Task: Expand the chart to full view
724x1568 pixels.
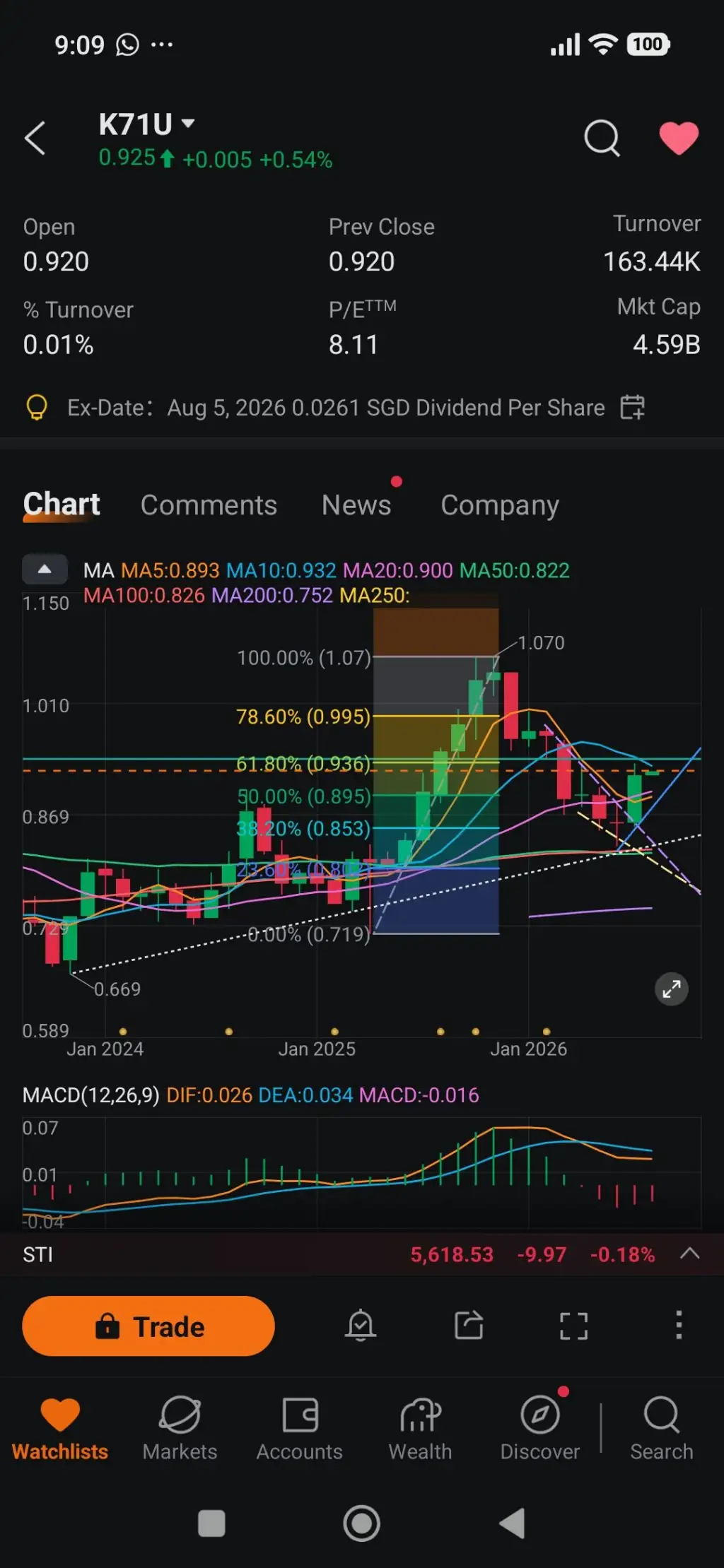Action: 671,989
